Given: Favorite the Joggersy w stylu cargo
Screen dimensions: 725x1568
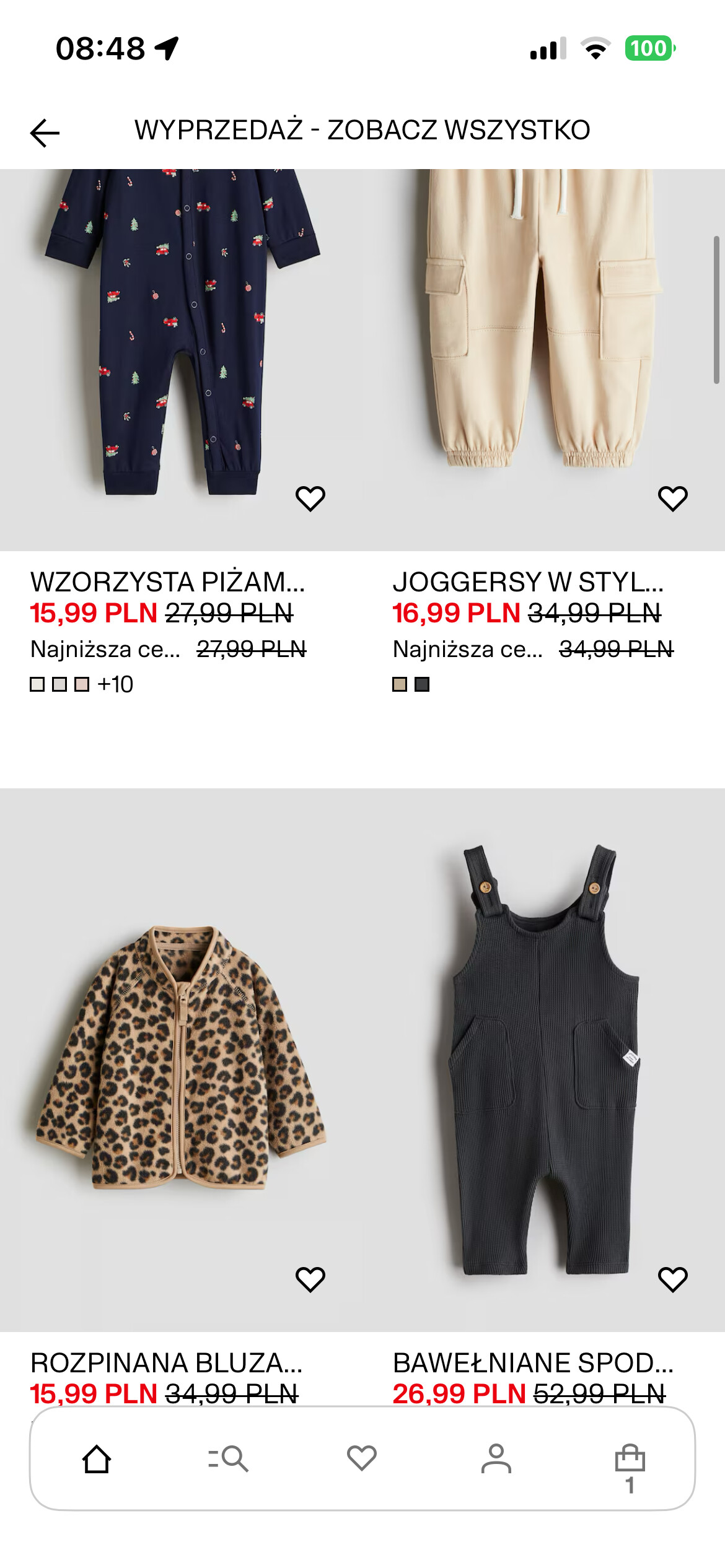Looking at the screenshot, I should click(x=672, y=499).
